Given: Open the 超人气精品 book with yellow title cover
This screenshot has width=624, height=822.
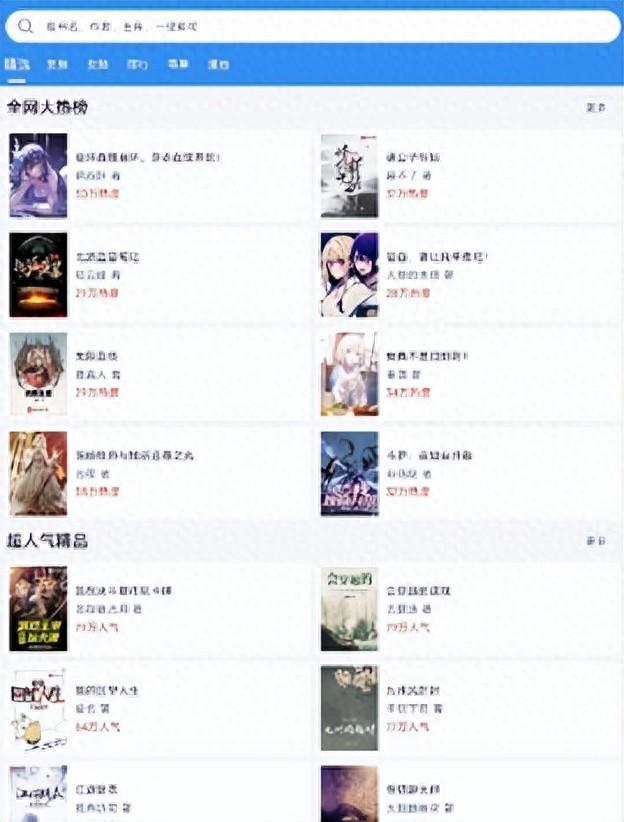Looking at the screenshot, I should (38, 609).
